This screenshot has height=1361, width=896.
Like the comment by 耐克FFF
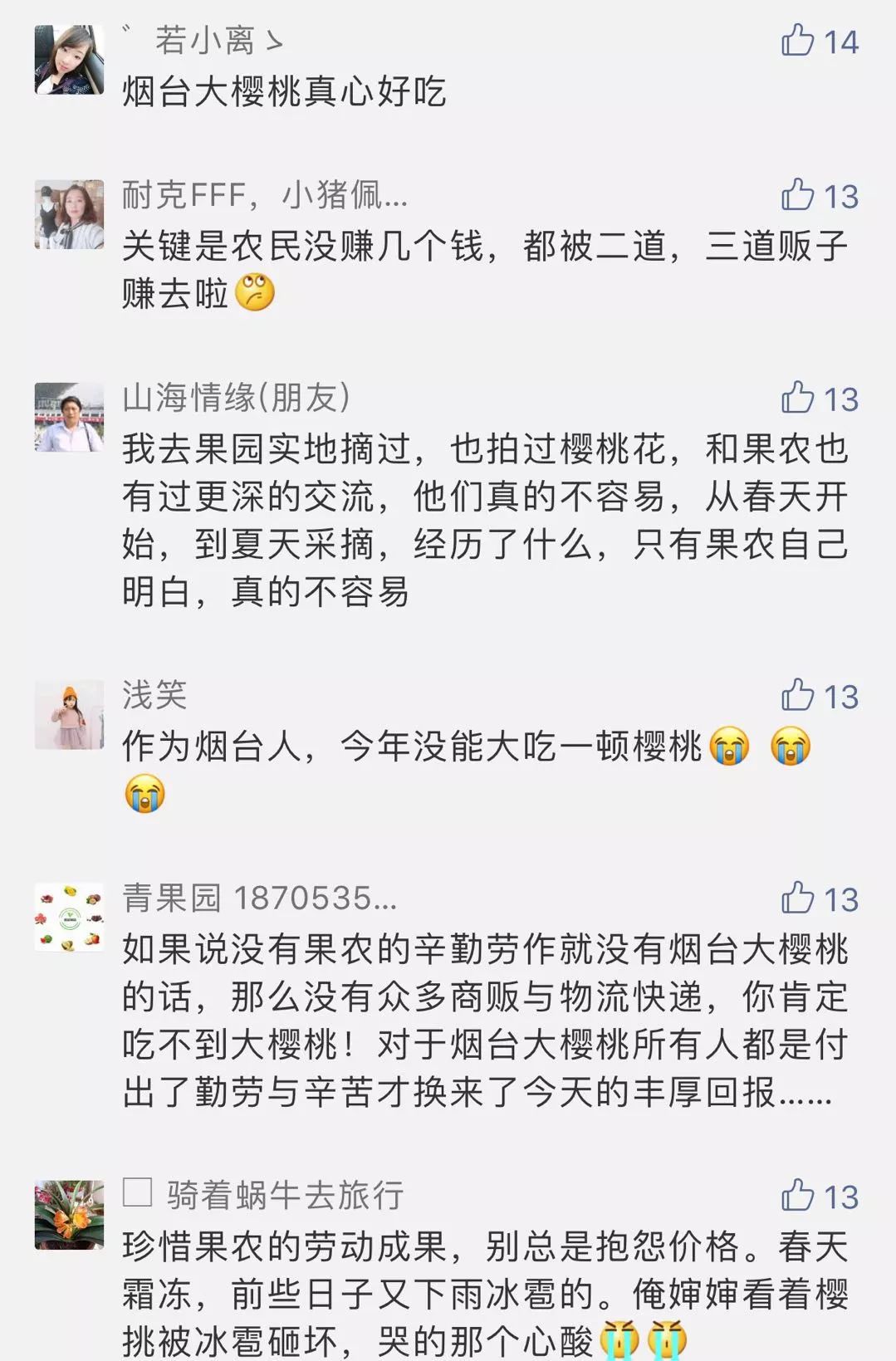pyautogui.click(x=798, y=195)
